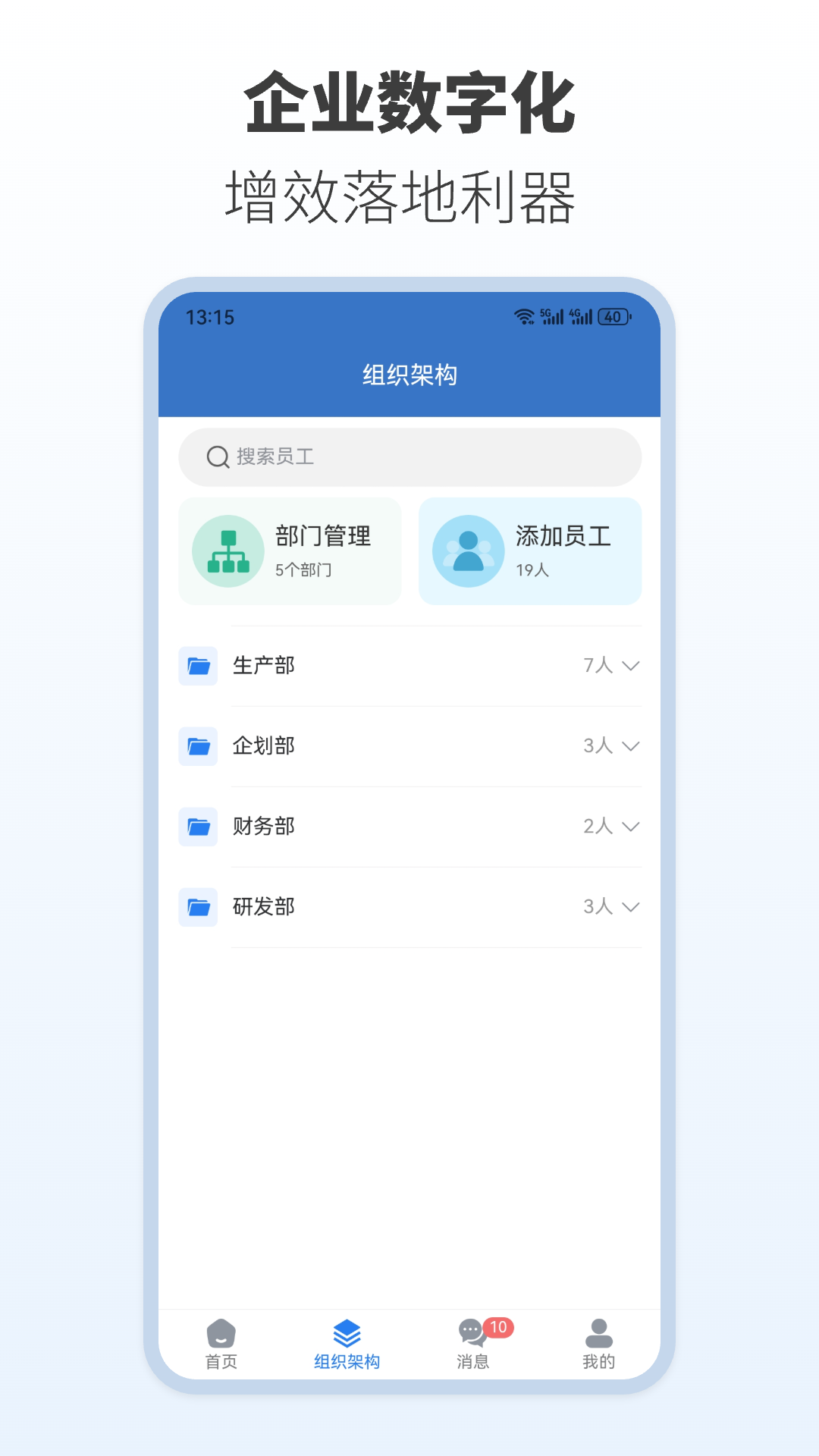Screen dimensions: 819x1456
Task: Tap the search magnifier icon
Action: click(218, 457)
